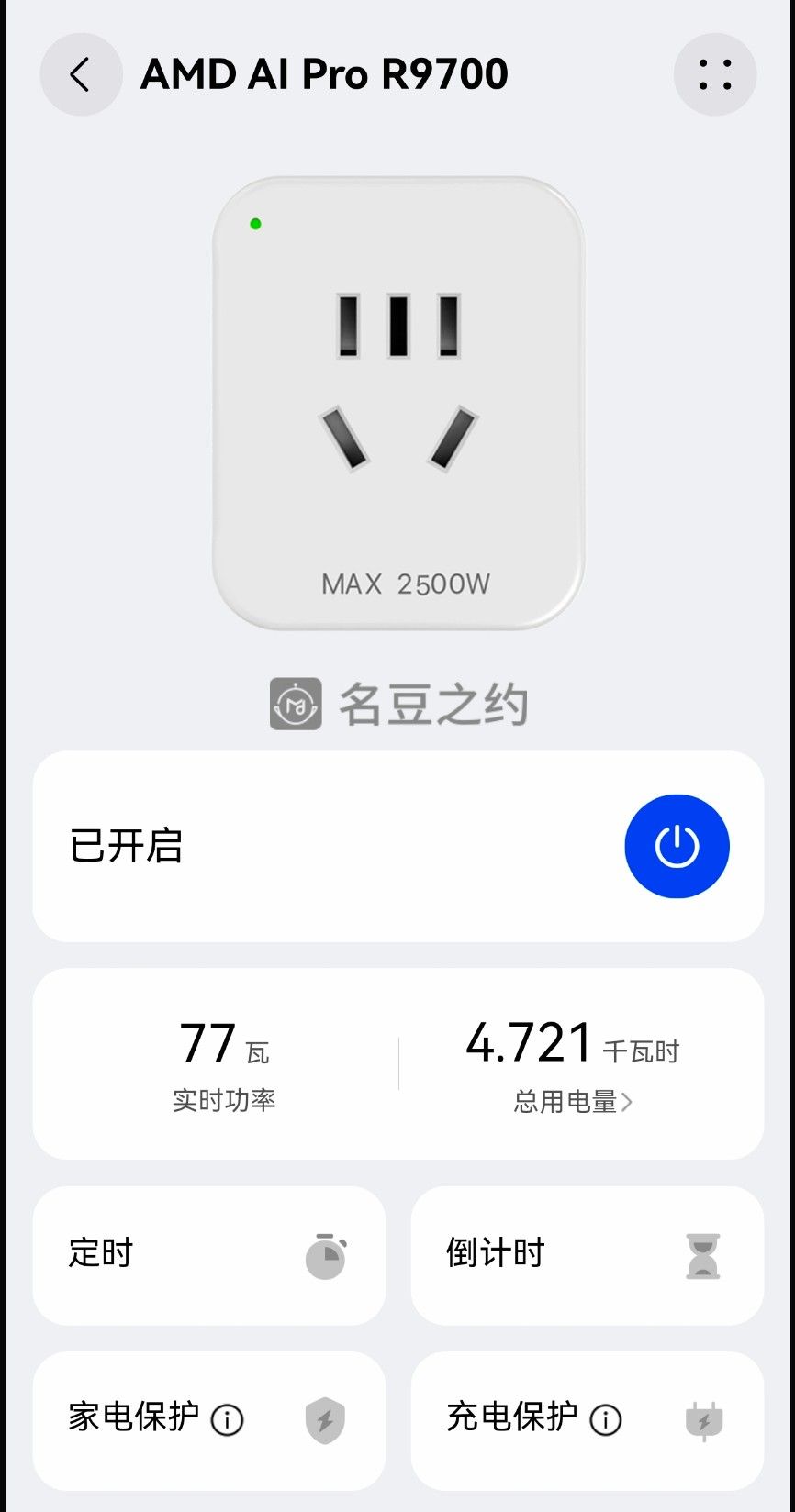Open the 充电保护 charging protection card
The height and width of the screenshot is (1512, 795).
tap(588, 1420)
